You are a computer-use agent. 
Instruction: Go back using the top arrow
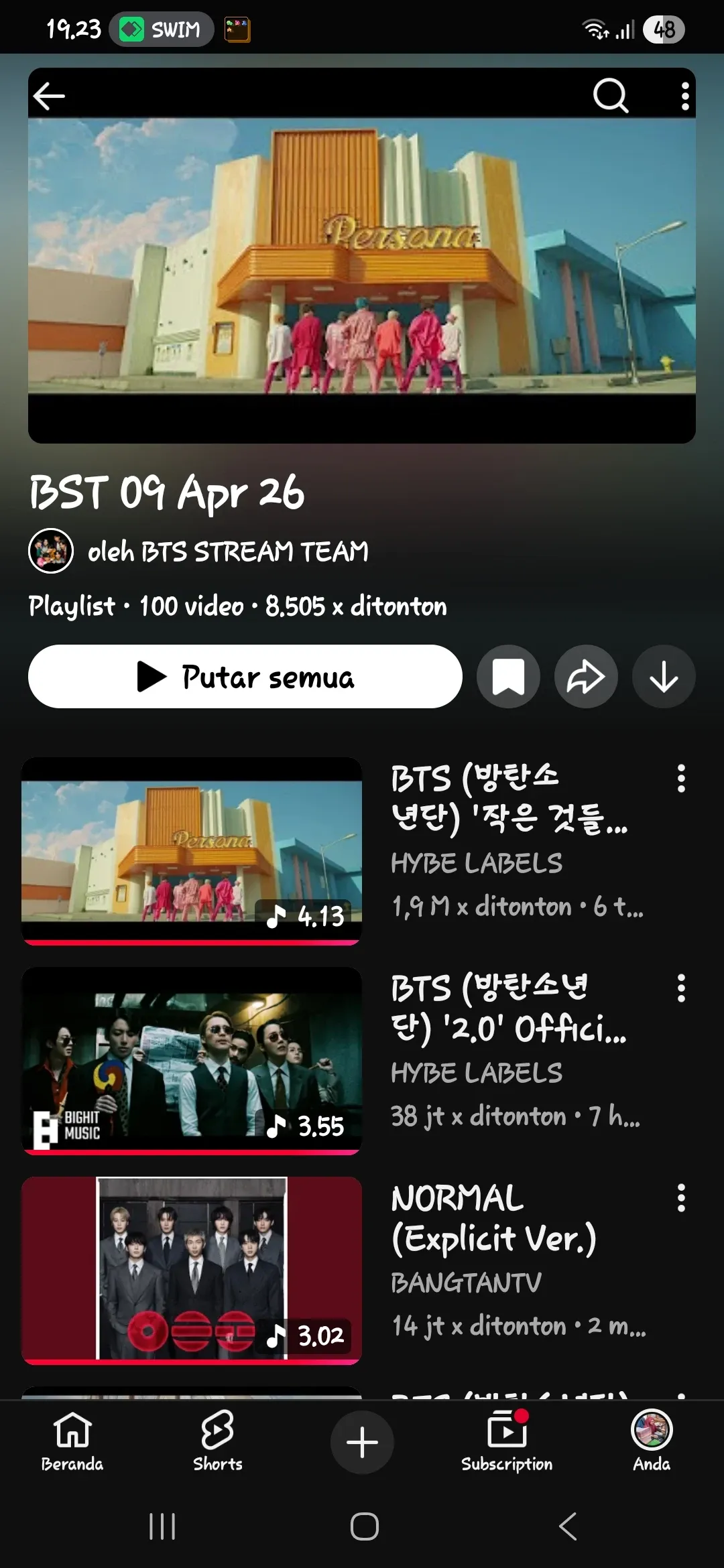click(50, 96)
